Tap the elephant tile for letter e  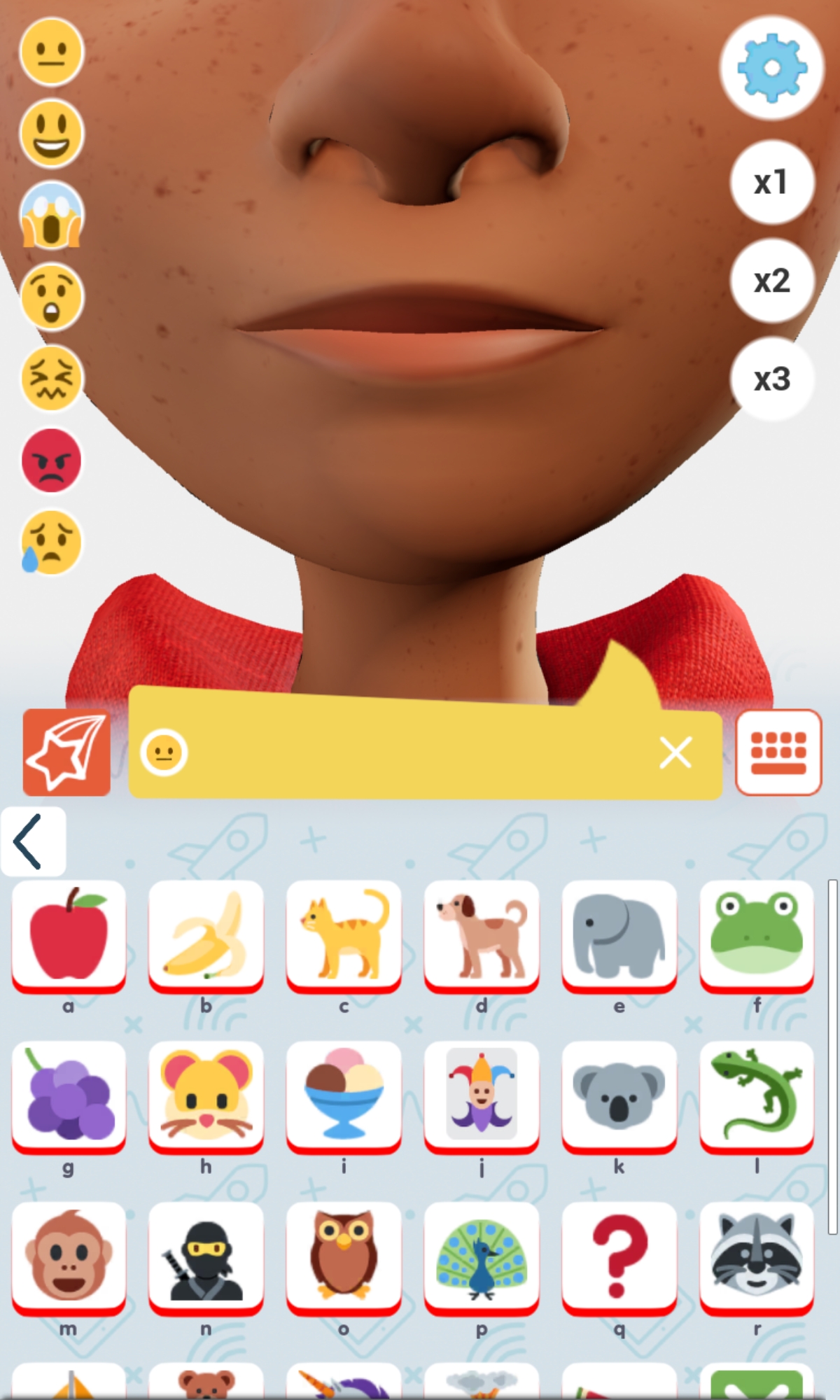point(619,934)
